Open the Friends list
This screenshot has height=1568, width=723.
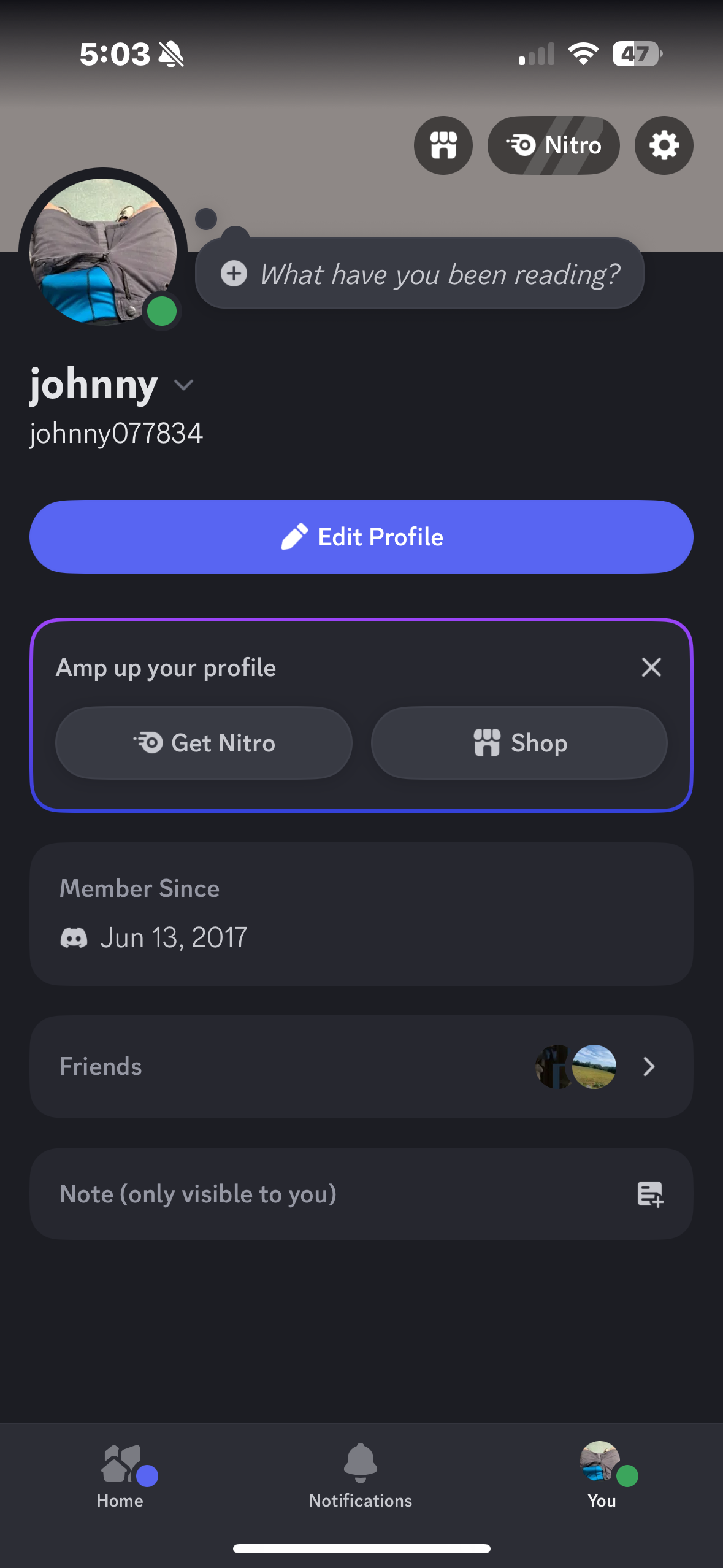pos(361,1067)
